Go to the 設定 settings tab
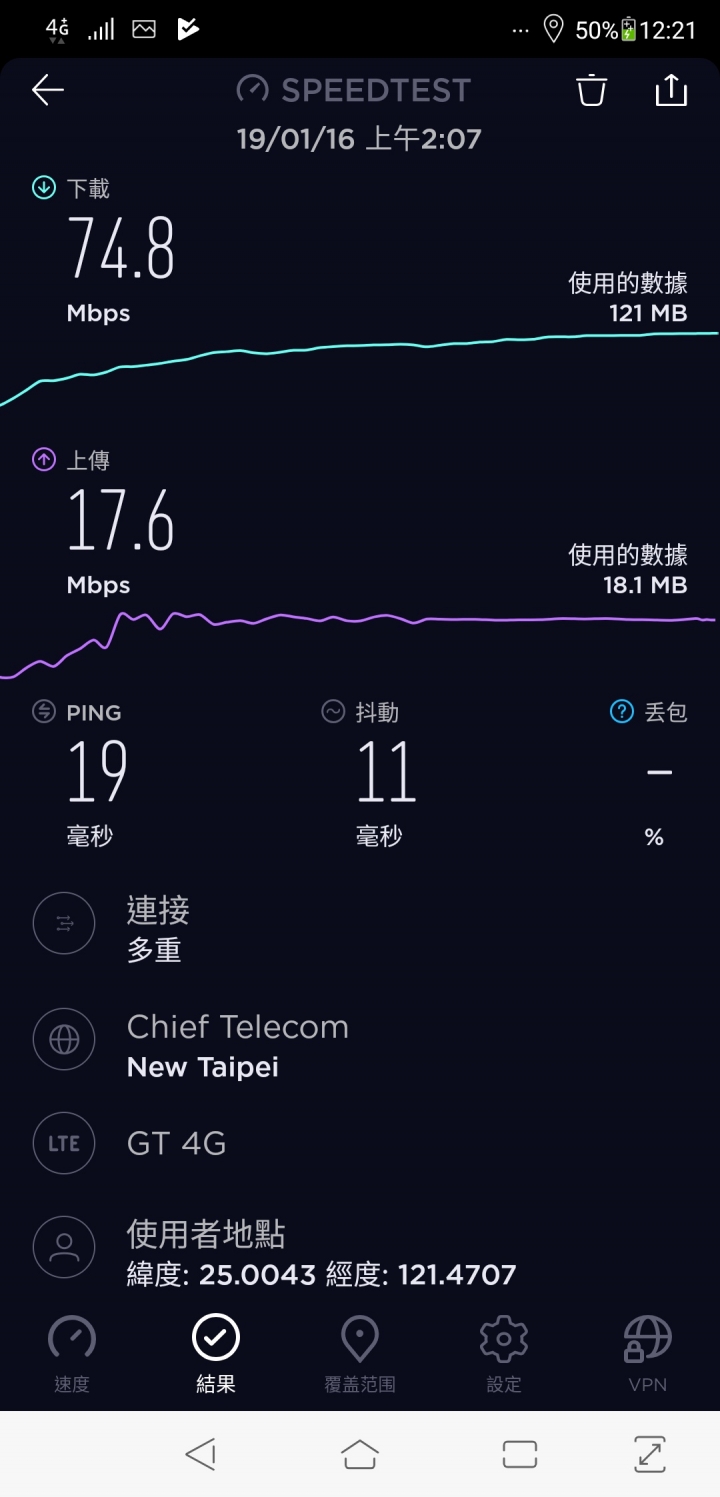Viewport: 720px width, 1497px height. click(x=504, y=1355)
